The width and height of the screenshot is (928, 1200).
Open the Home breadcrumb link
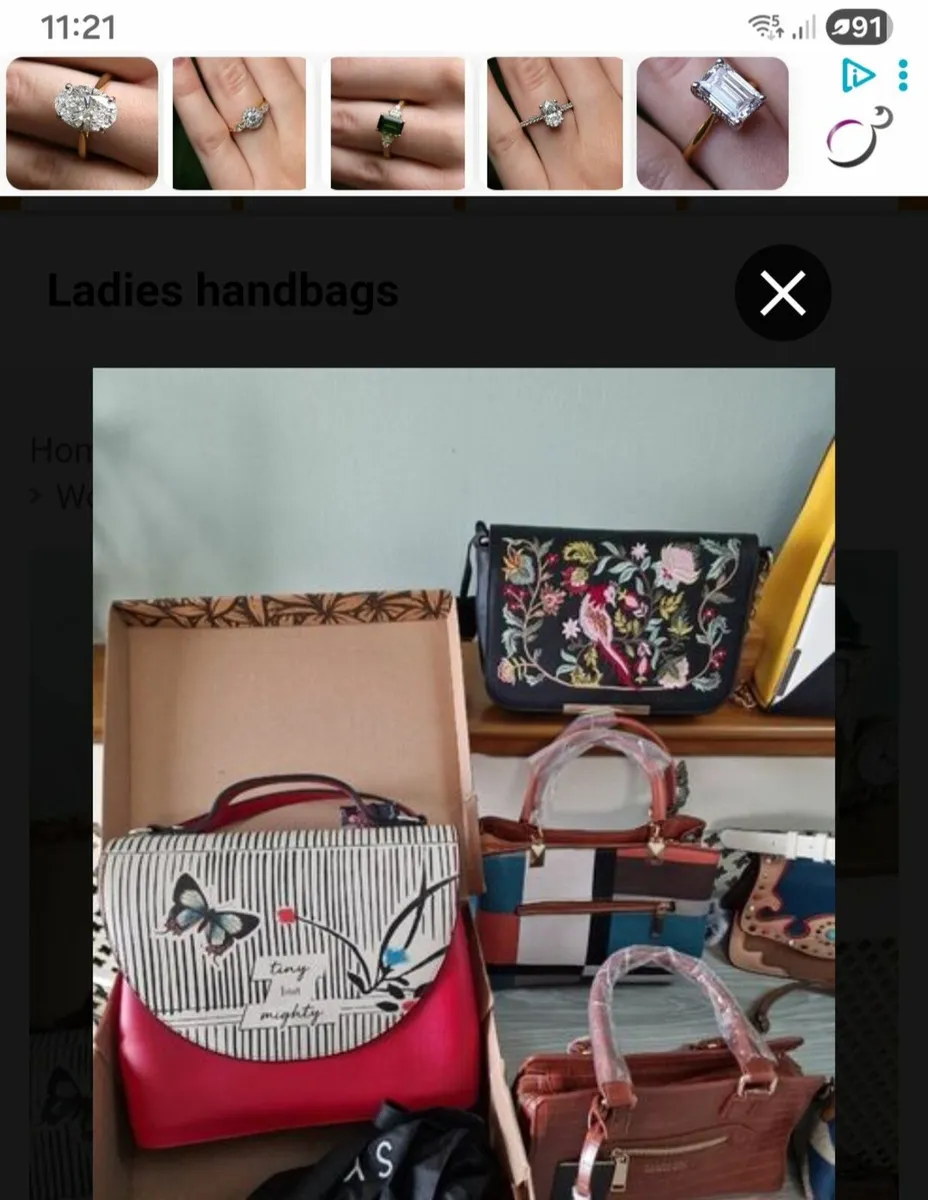click(x=60, y=451)
